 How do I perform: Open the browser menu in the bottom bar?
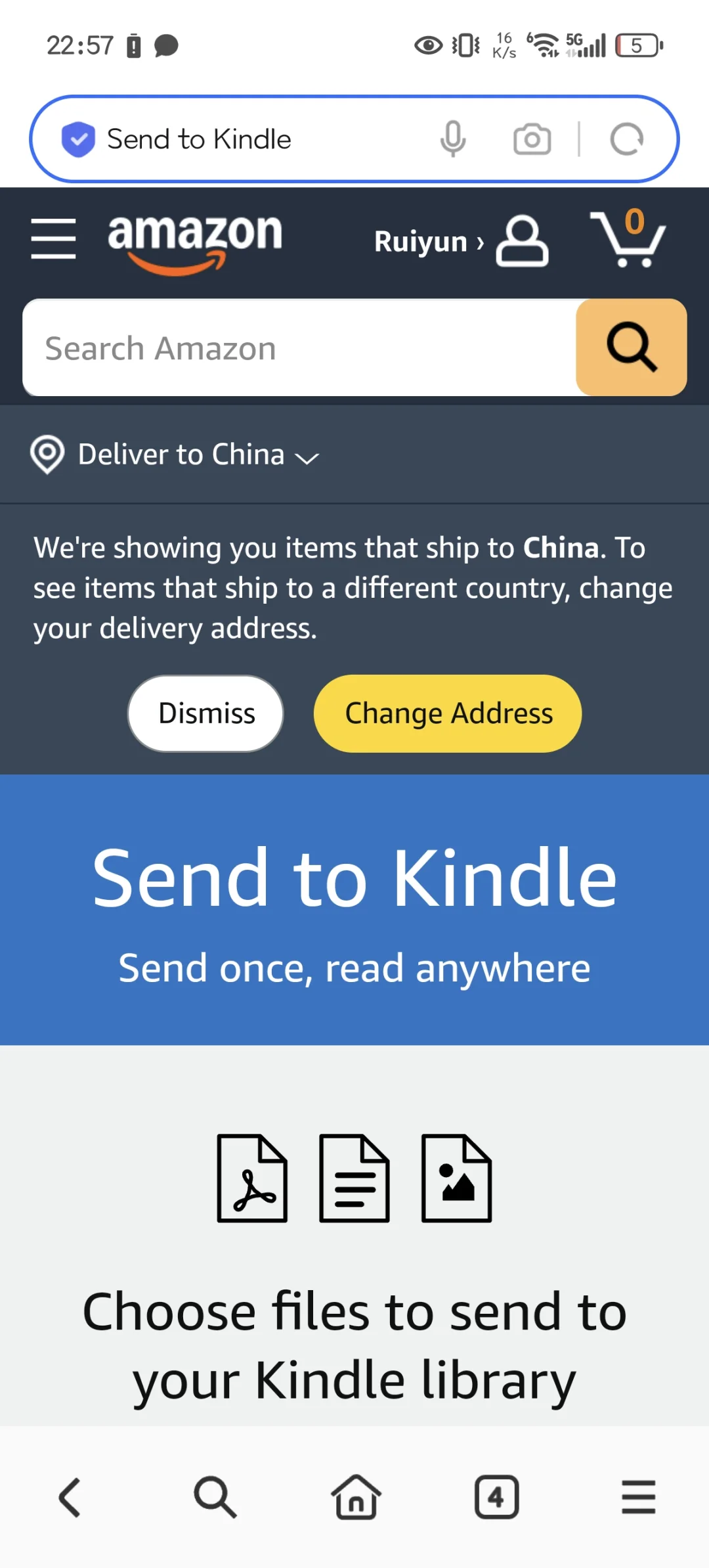pos(638,1498)
